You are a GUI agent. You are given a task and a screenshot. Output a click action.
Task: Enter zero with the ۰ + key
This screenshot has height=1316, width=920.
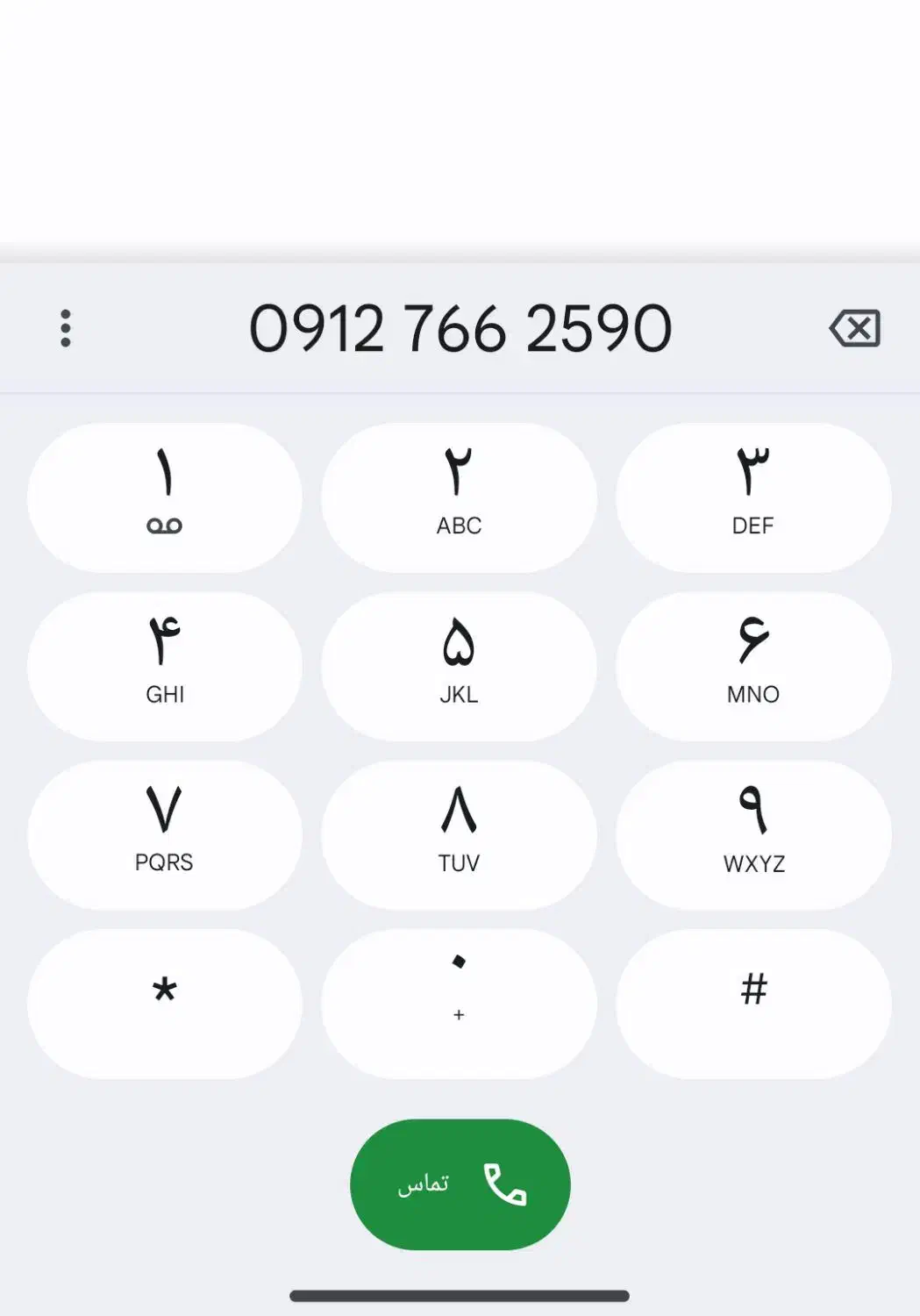tap(459, 1004)
